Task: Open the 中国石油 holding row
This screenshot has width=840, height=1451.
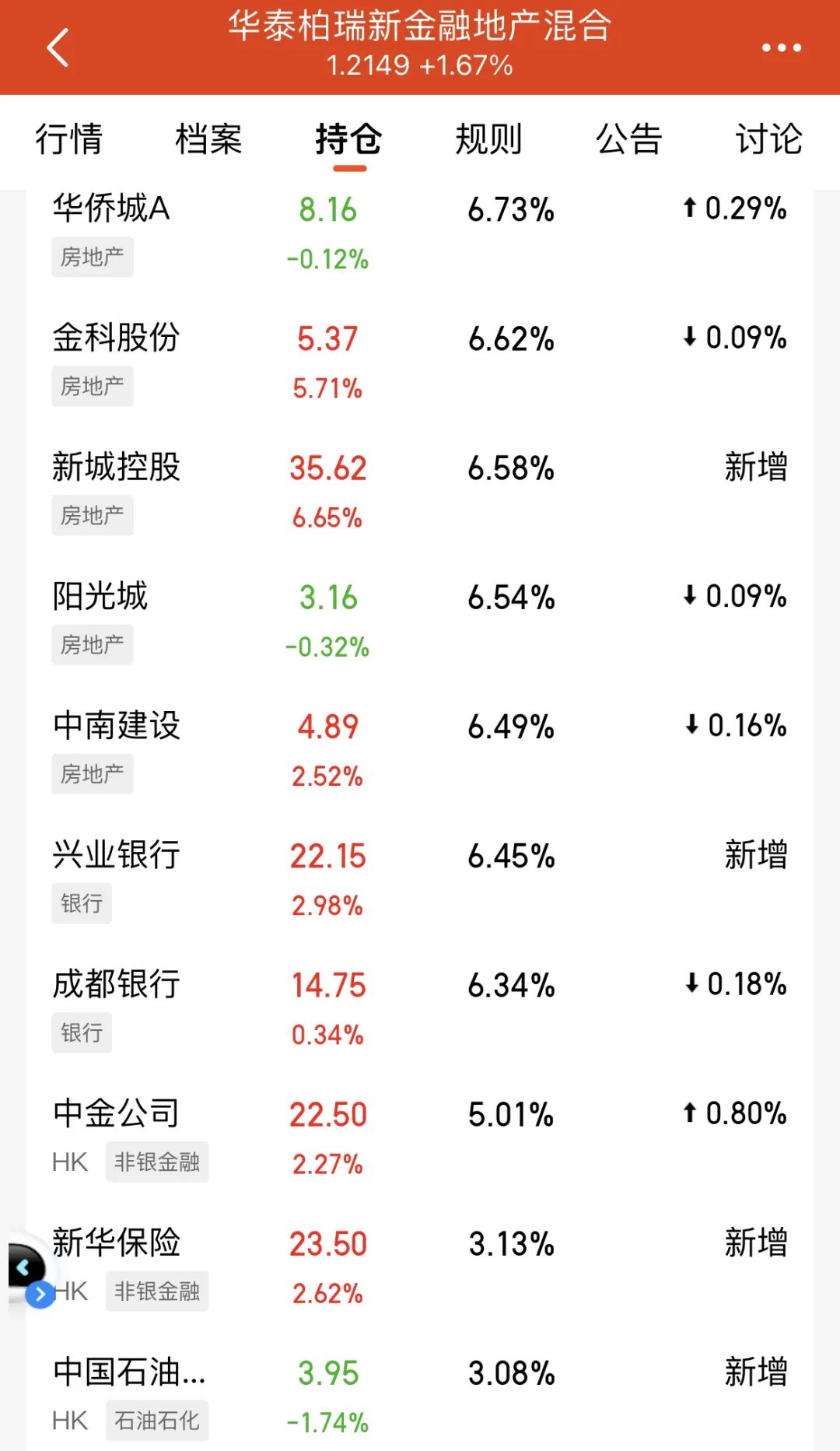Action: tap(420, 1395)
